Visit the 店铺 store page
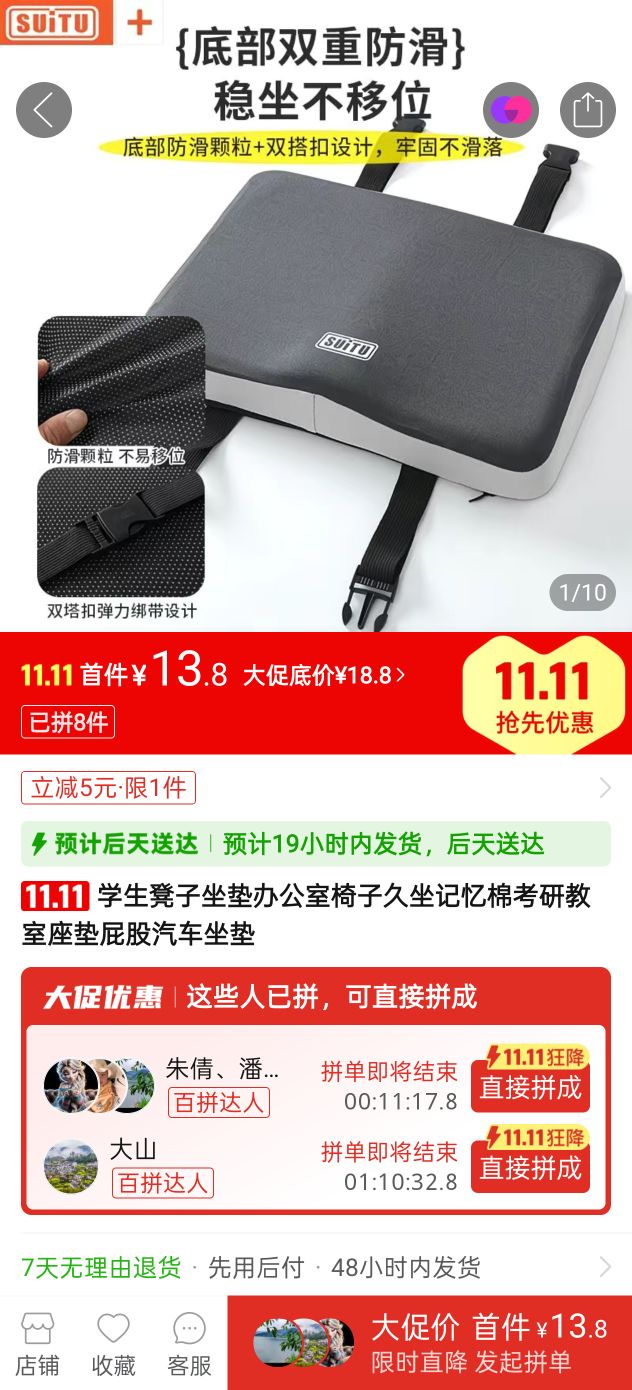The width and height of the screenshot is (632, 1390). [x=37, y=1344]
